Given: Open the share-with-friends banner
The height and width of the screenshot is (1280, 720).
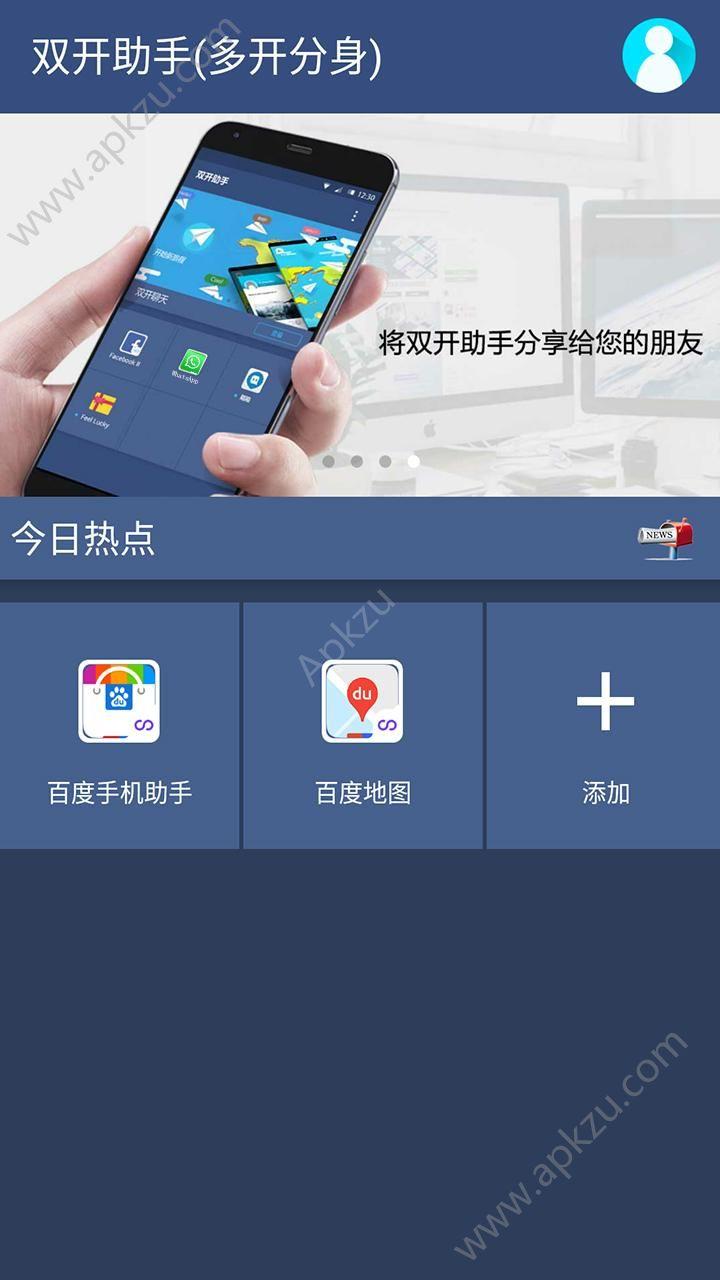Looking at the screenshot, I should (x=360, y=305).
